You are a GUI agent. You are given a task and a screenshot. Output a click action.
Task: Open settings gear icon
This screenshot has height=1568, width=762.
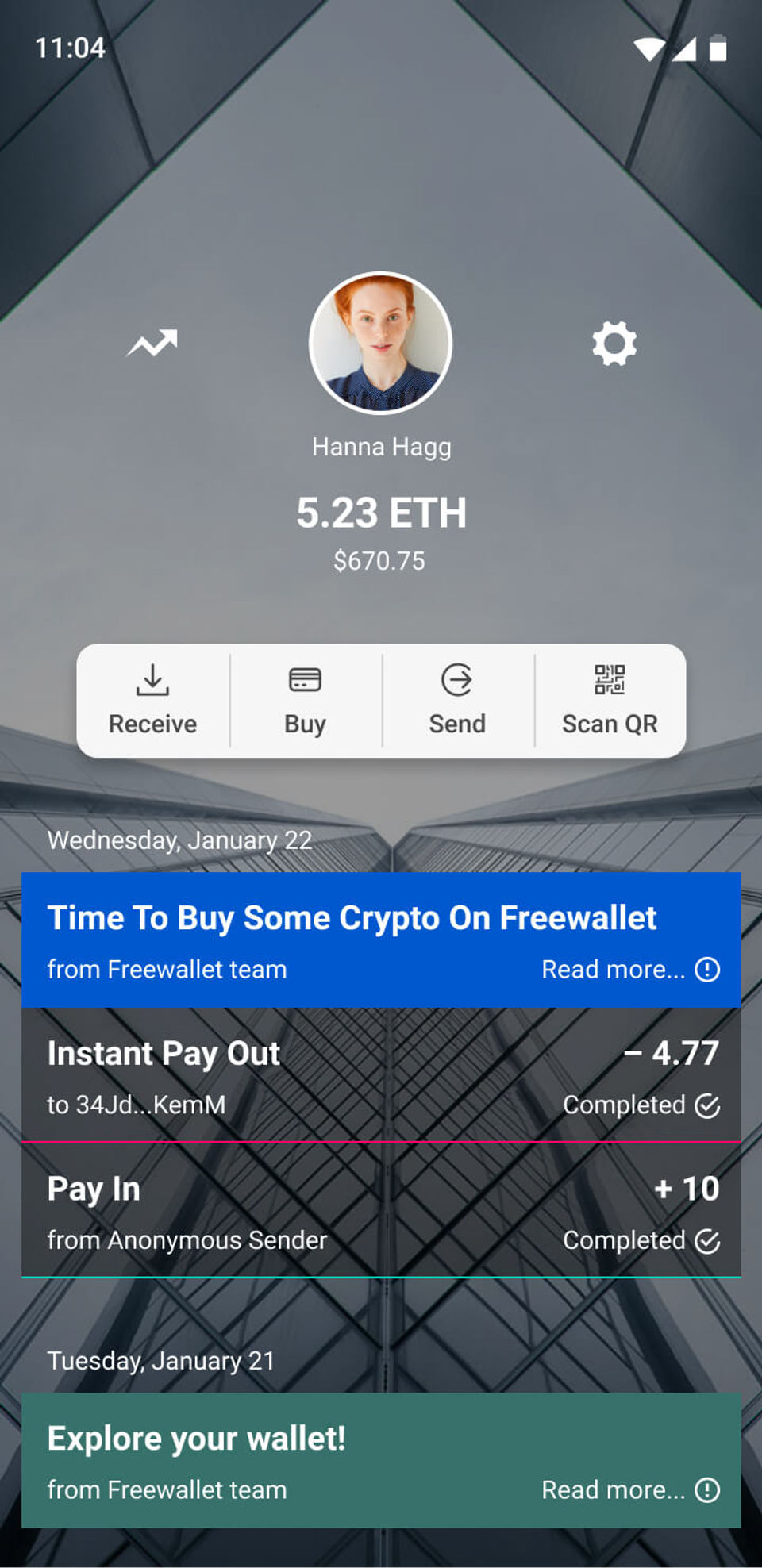tap(614, 344)
